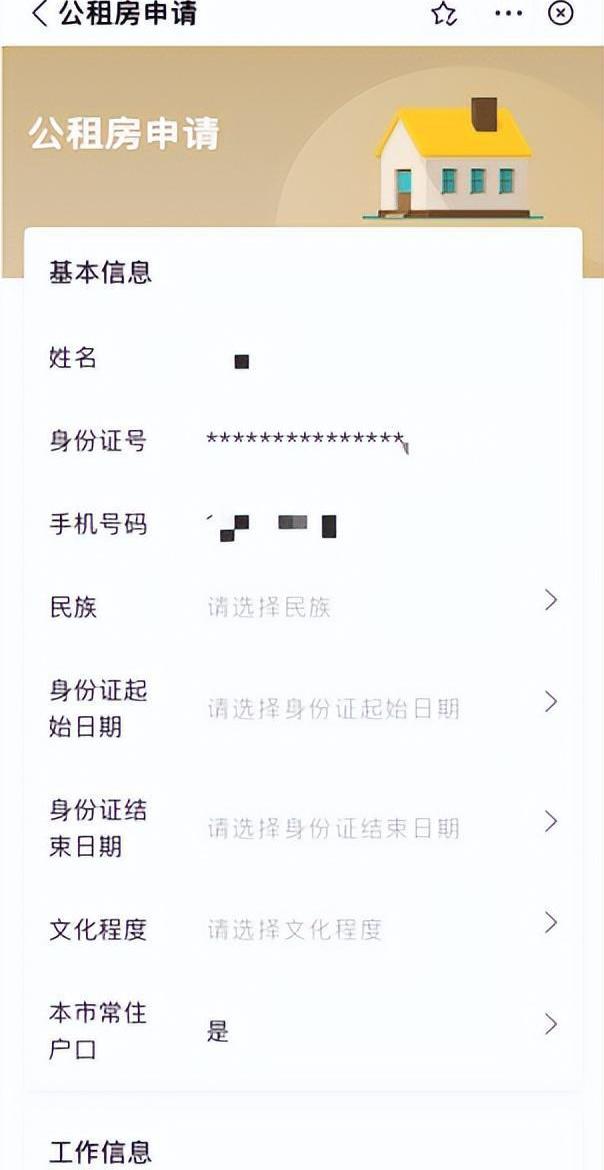The width and height of the screenshot is (604, 1170).
Task: Change 本市常住户口 selection
Action: point(378,1030)
